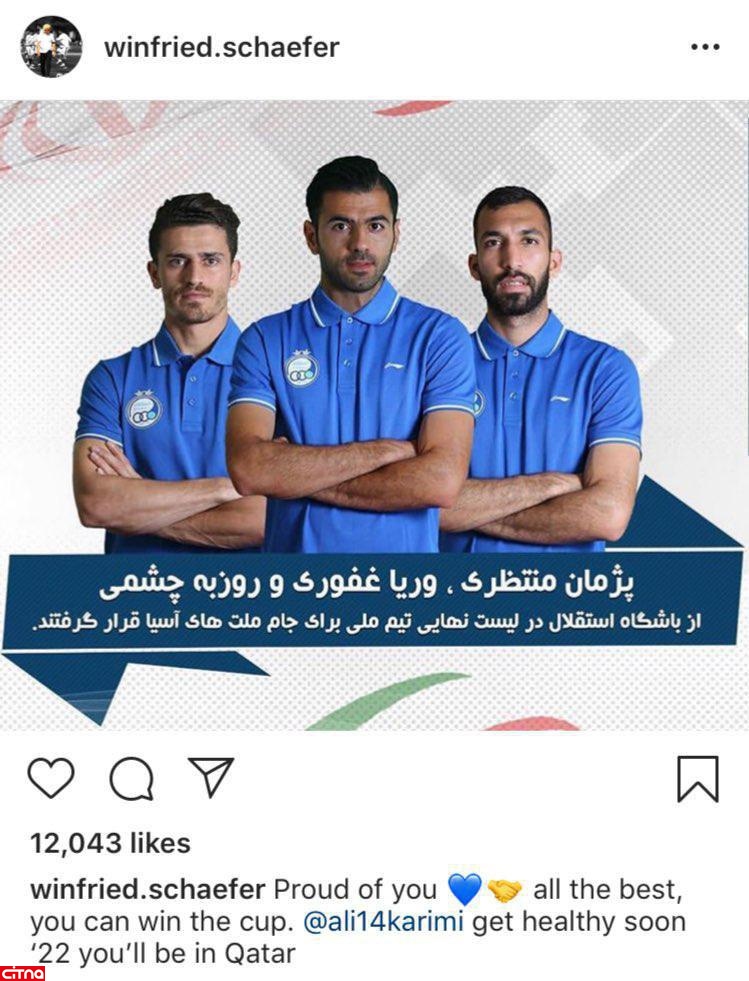Bookmark this post
The width and height of the screenshot is (749, 981).
pos(697,779)
